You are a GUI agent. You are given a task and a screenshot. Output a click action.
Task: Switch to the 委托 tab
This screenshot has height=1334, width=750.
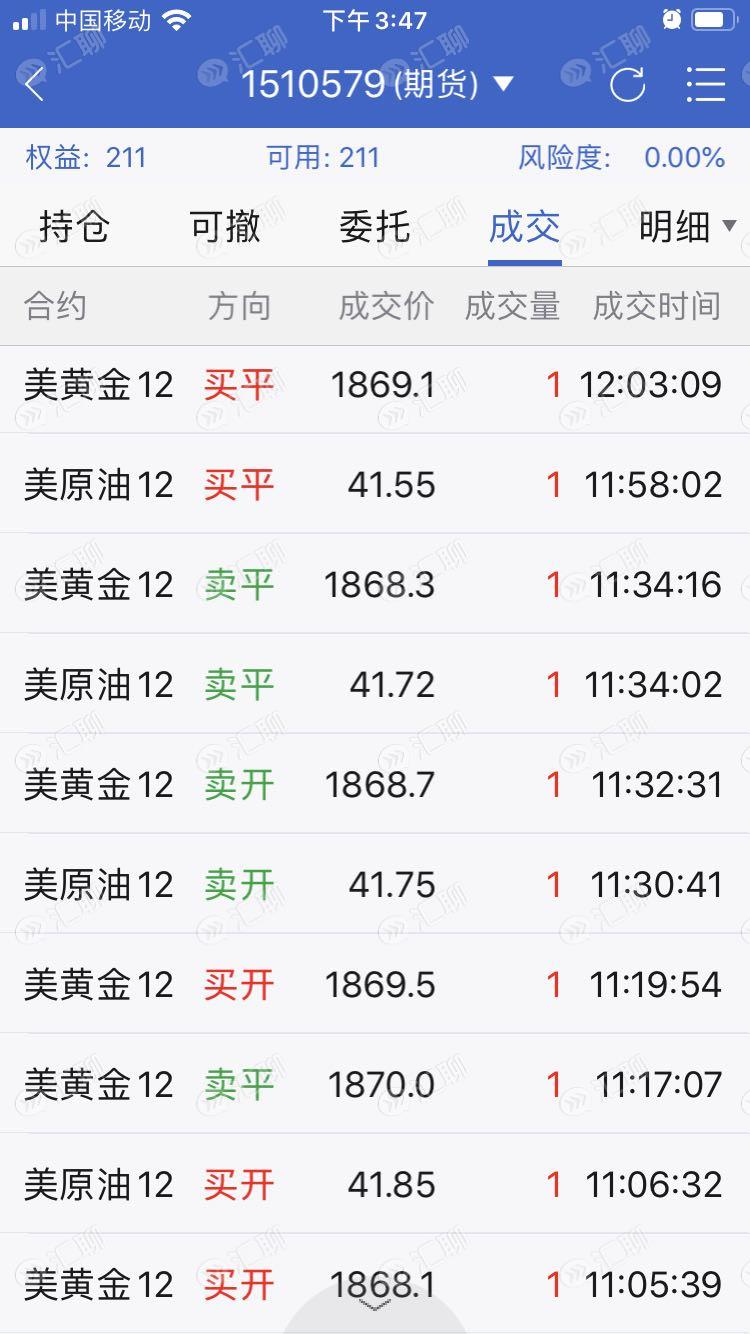pos(375,227)
